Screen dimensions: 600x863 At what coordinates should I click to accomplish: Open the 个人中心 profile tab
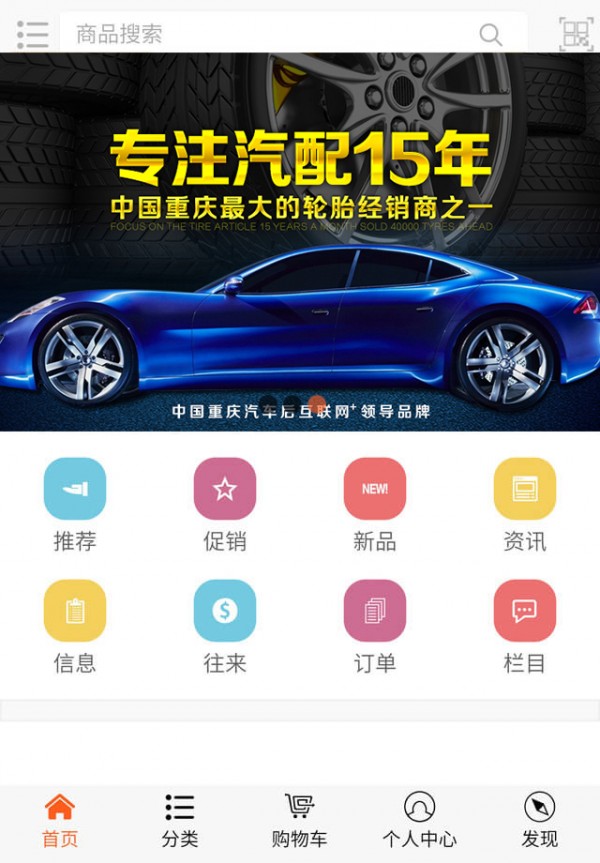[419, 820]
